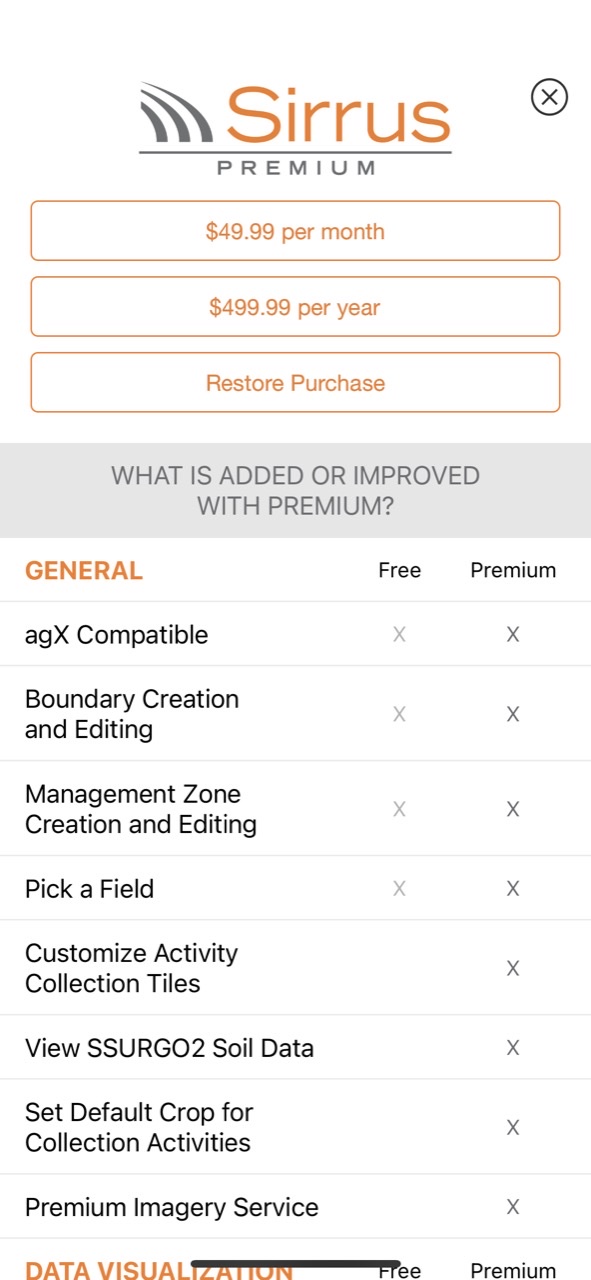Choose the $499.99 per year plan
This screenshot has width=591, height=1280.
[x=295, y=307]
